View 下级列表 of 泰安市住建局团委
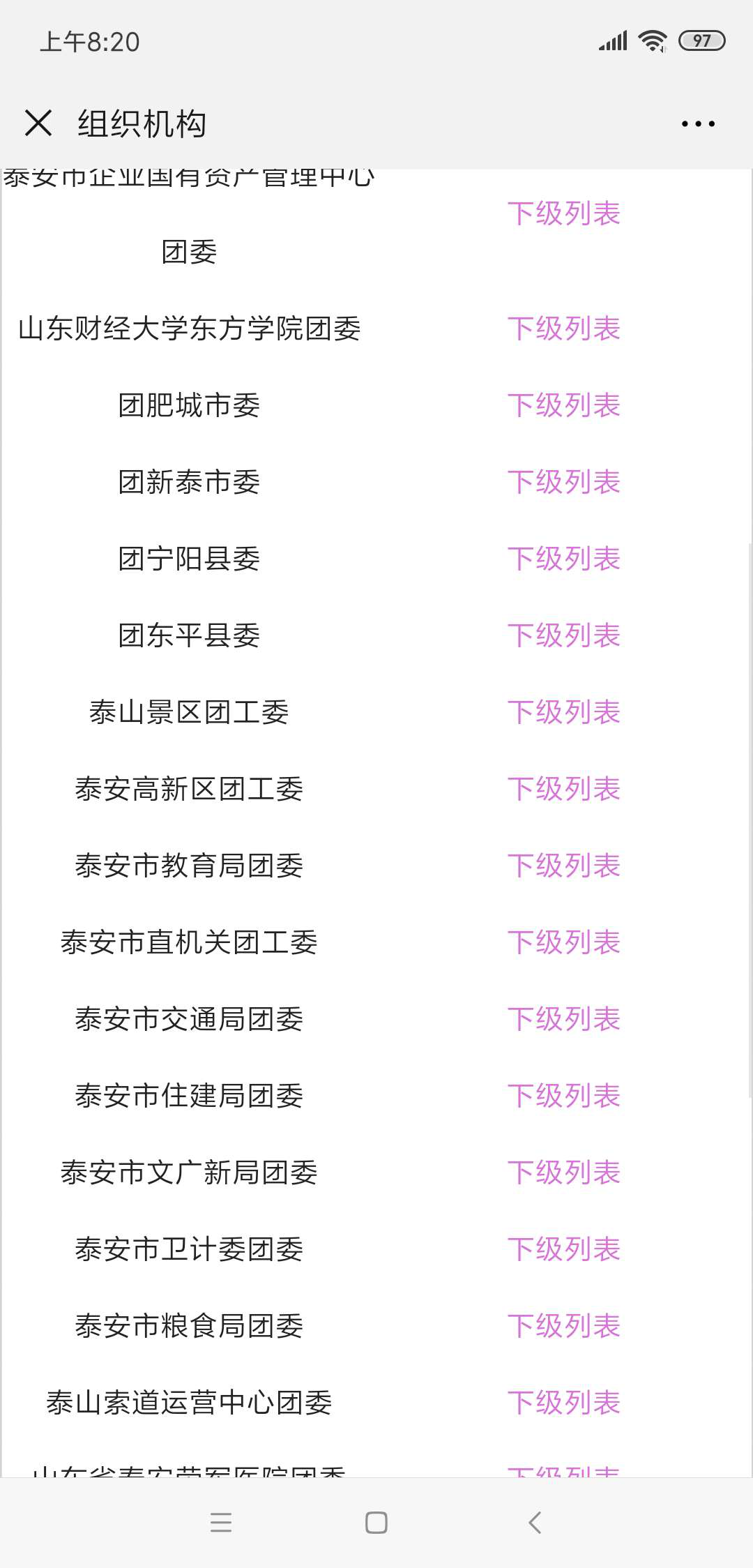This screenshot has width=753, height=1568. (563, 1096)
